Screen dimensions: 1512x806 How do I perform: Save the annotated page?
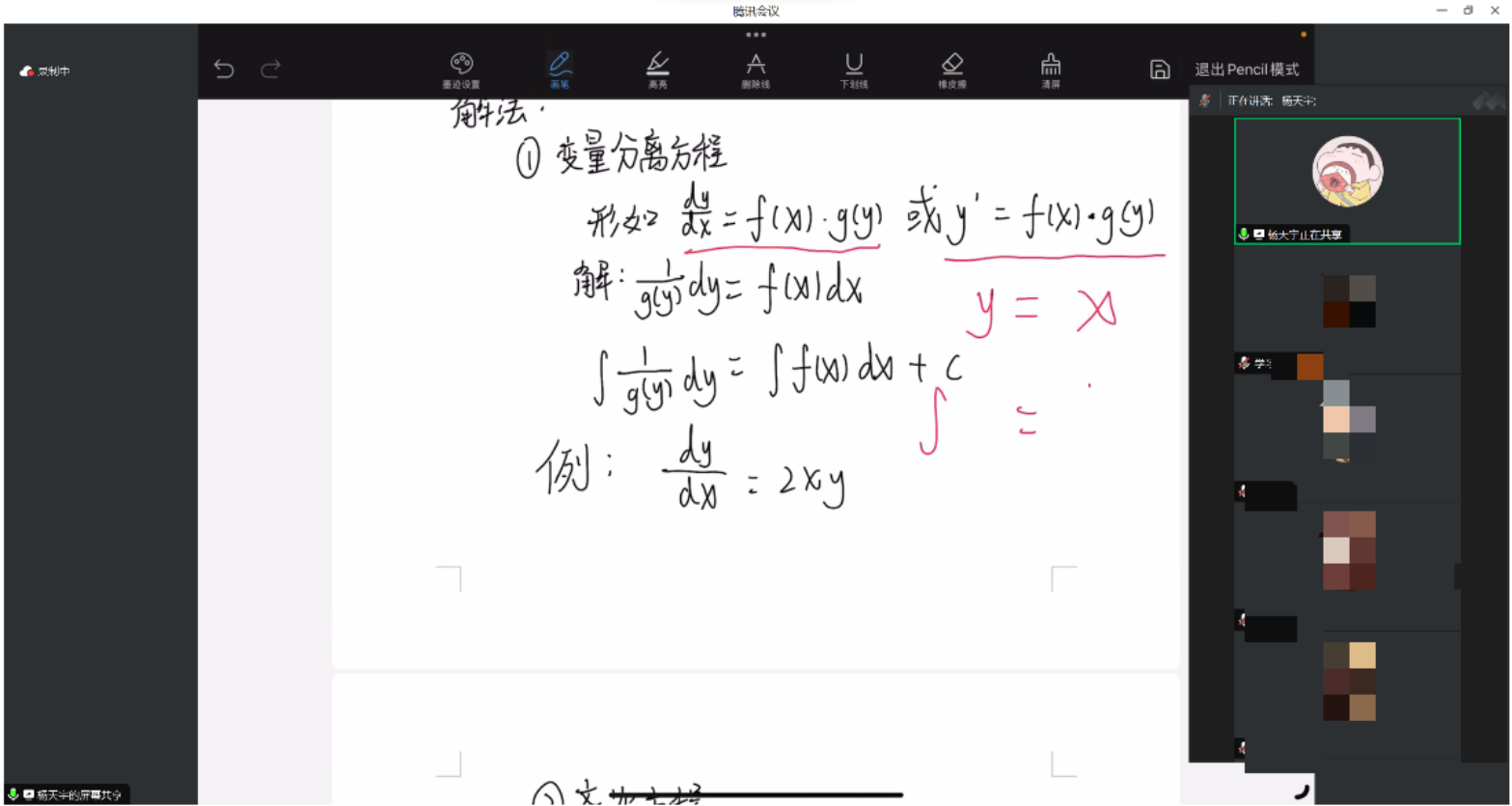pos(1160,69)
